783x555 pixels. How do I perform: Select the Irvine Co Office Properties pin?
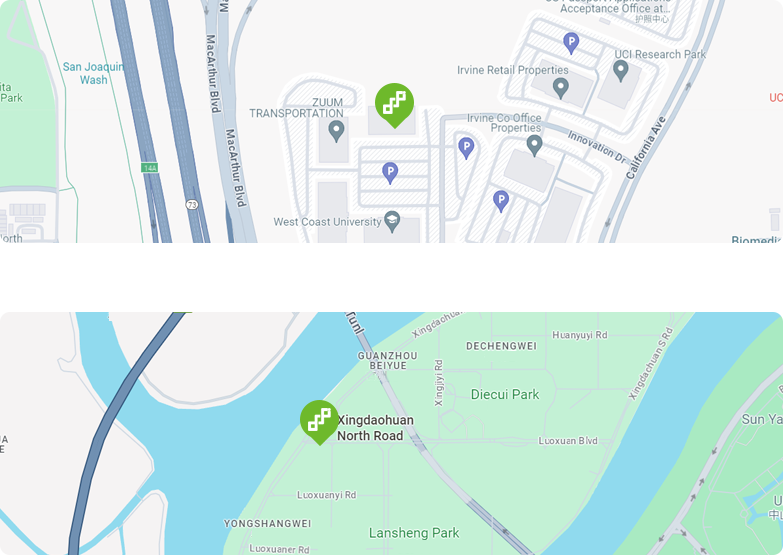[x=534, y=145]
